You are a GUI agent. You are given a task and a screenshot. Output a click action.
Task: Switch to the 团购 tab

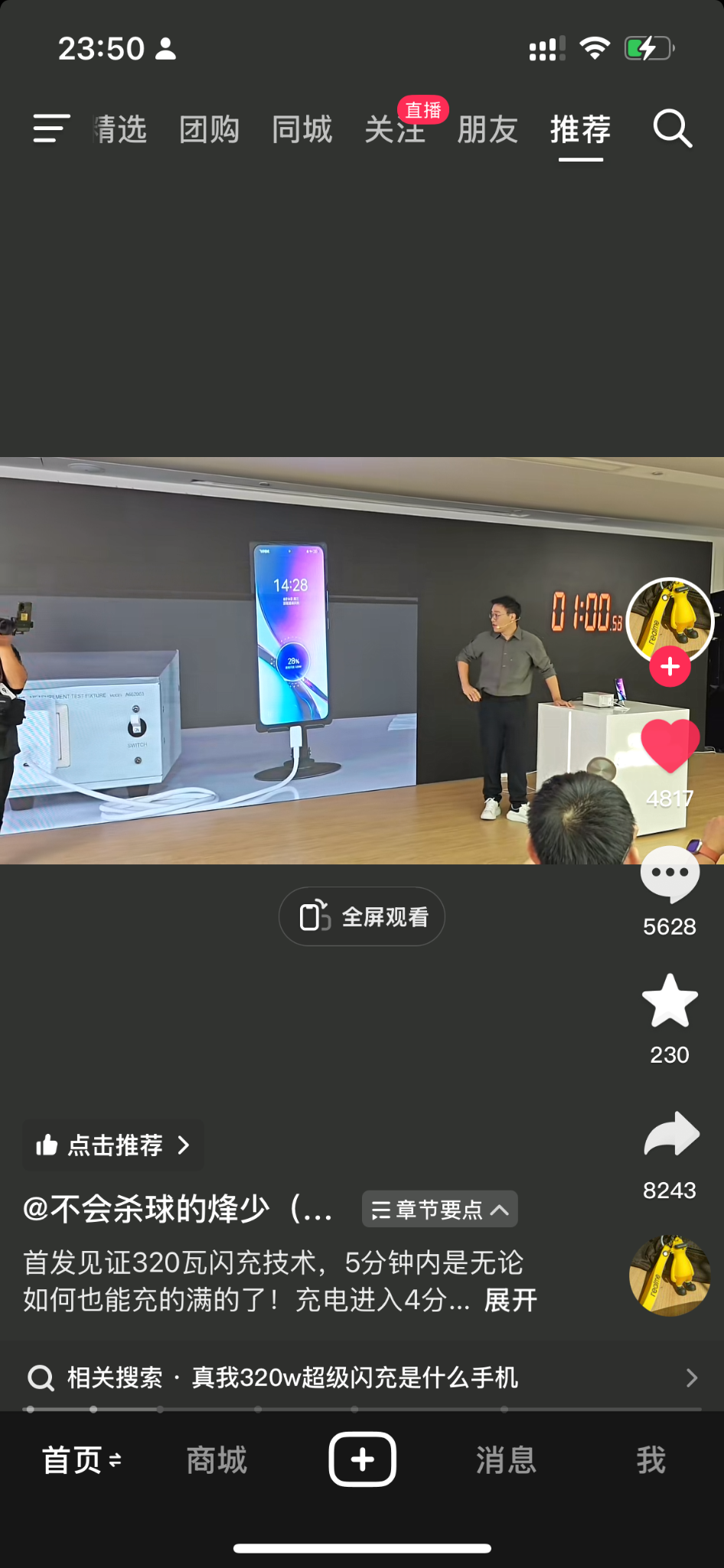[x=209, y=129]
